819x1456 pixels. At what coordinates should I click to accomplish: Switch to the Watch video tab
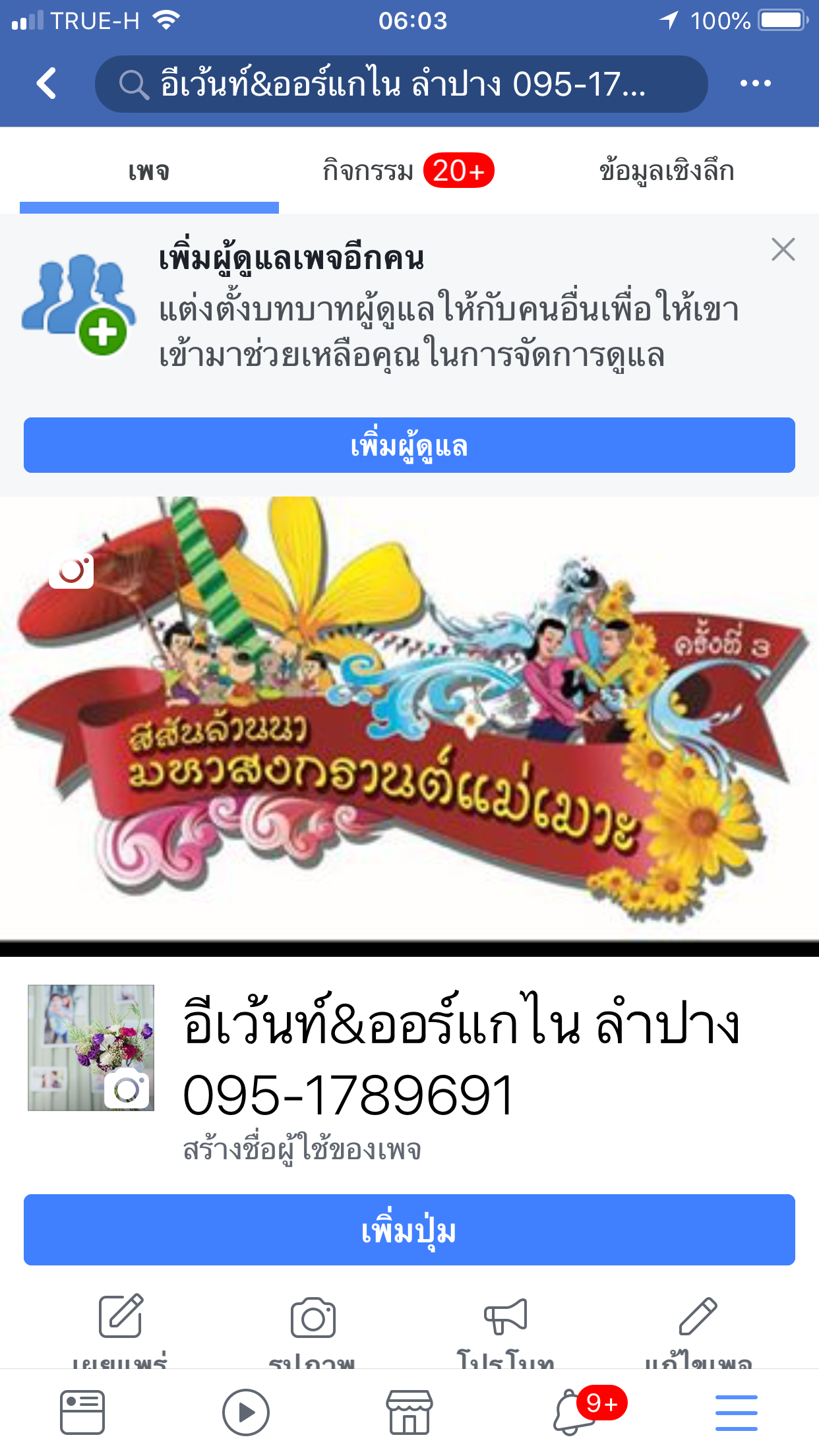[x=245, y=1412]
